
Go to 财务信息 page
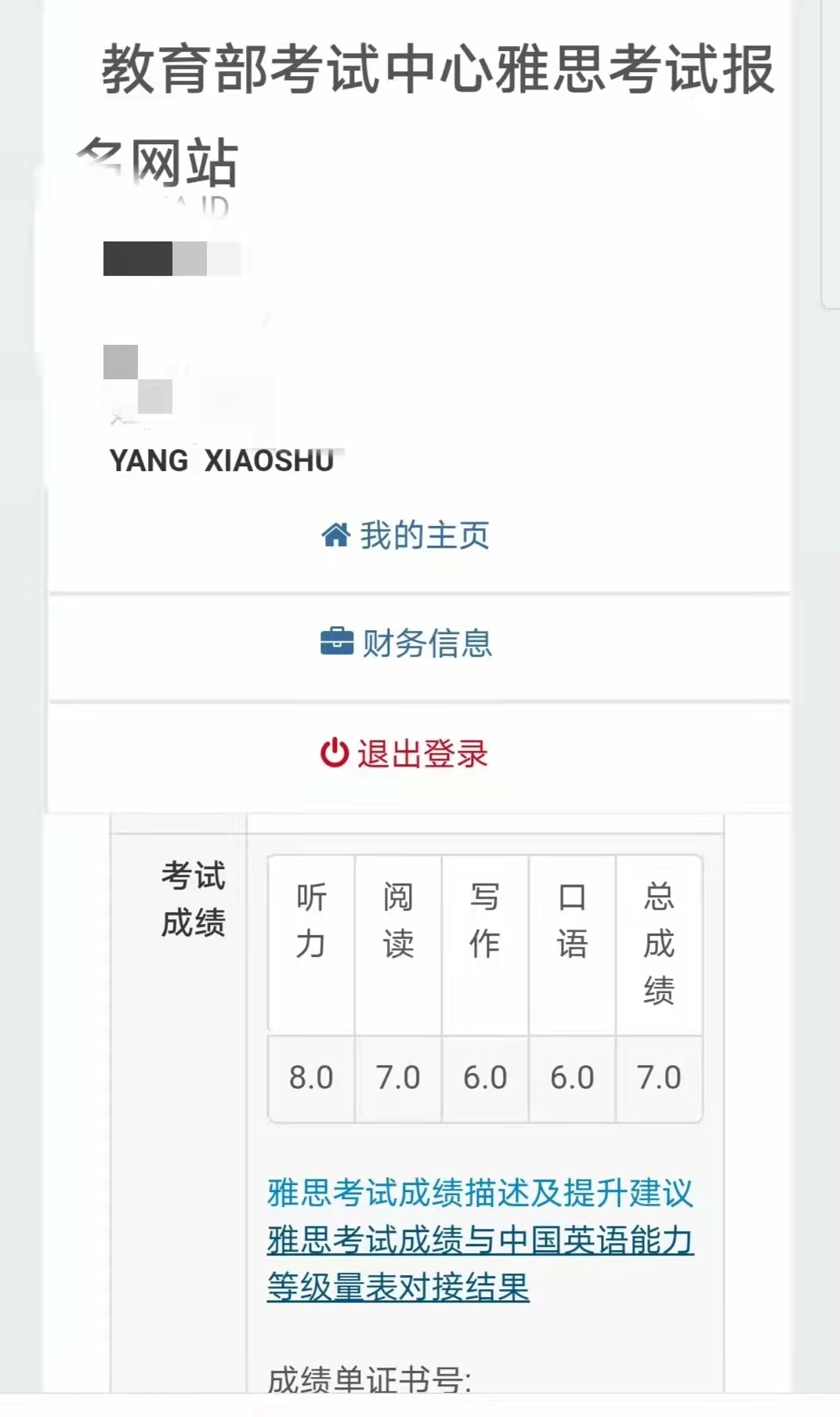pos(407,643)
